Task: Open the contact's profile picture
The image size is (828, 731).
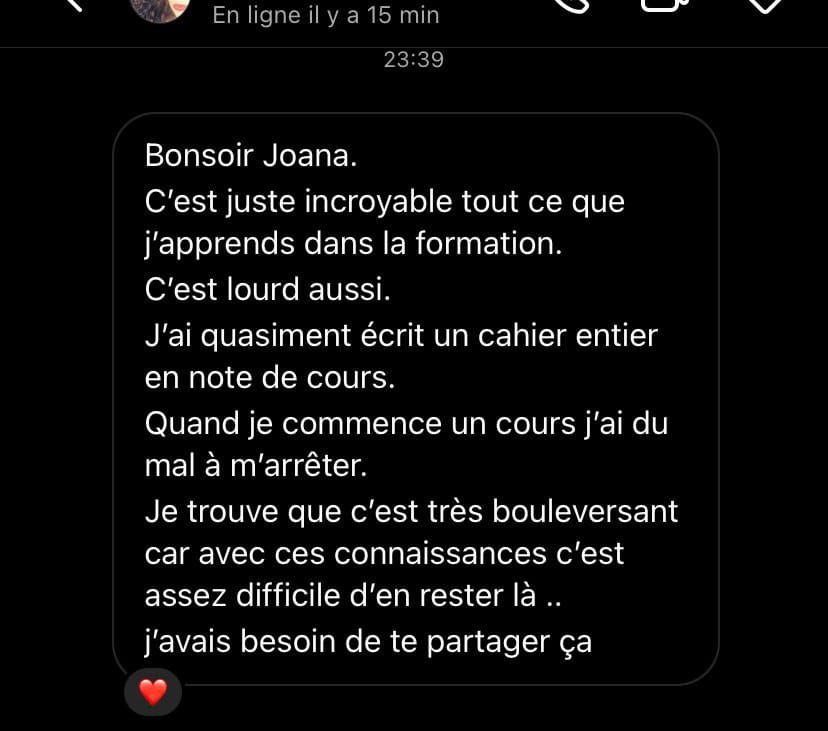Action: point(160,6)
